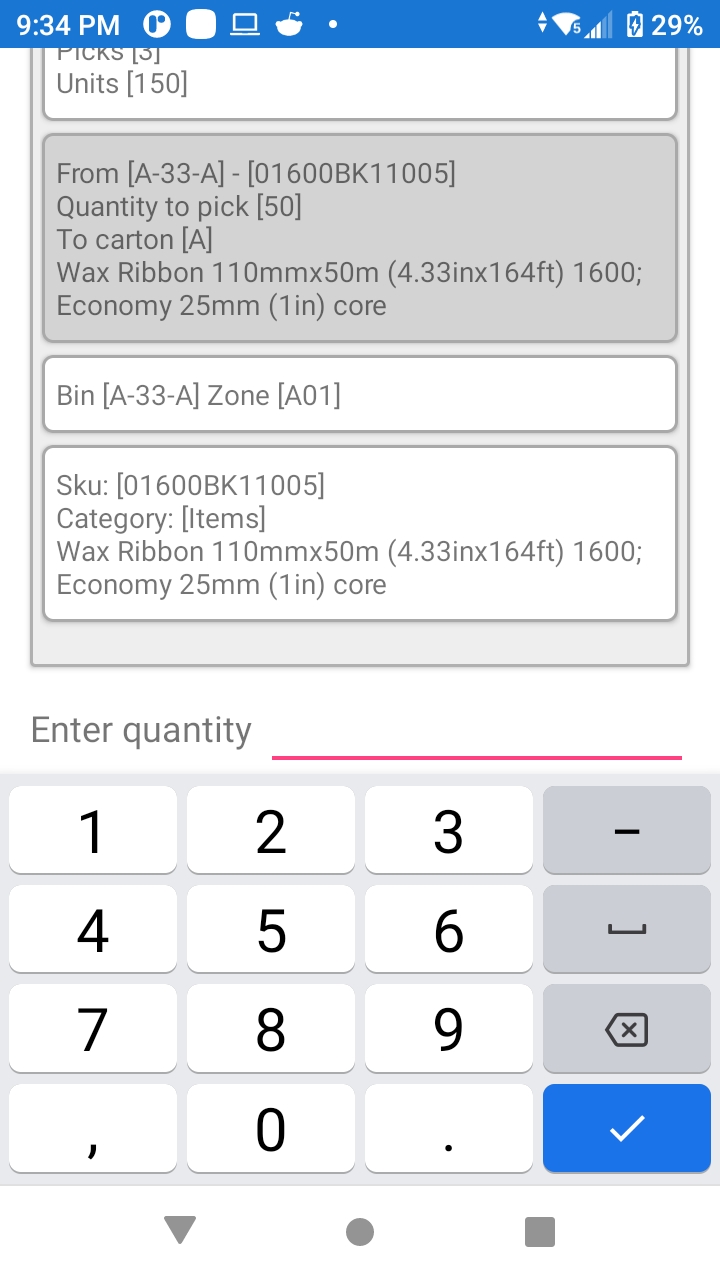
Task: Type digit 0 on the keypad
Action: click(x=271, y=1129)
